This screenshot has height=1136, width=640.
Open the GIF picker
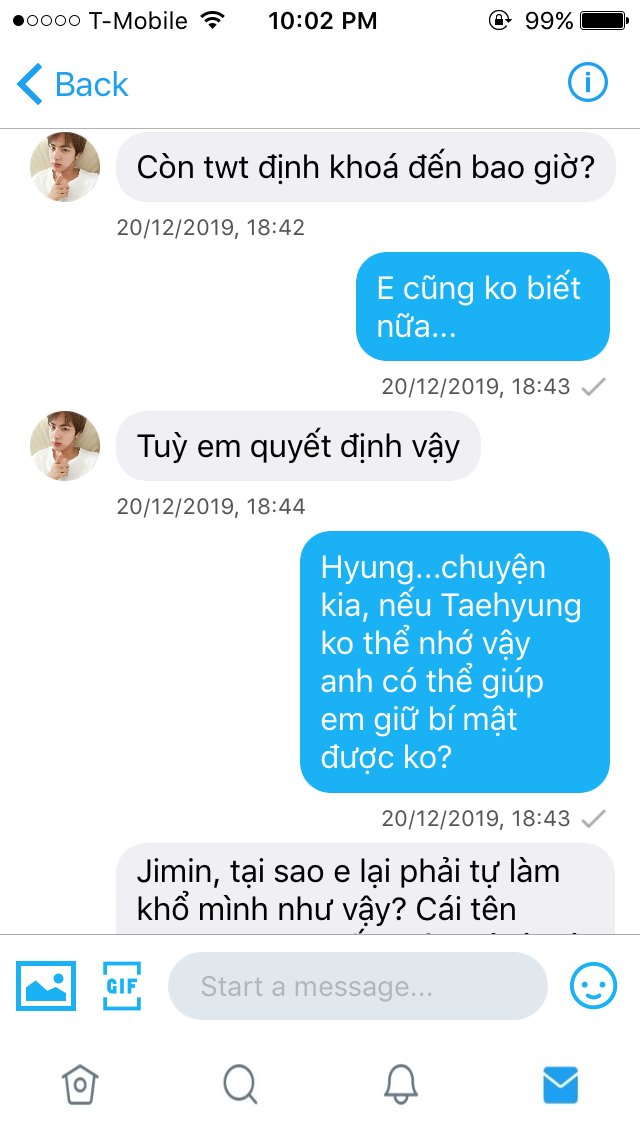[x=122, y=986]
